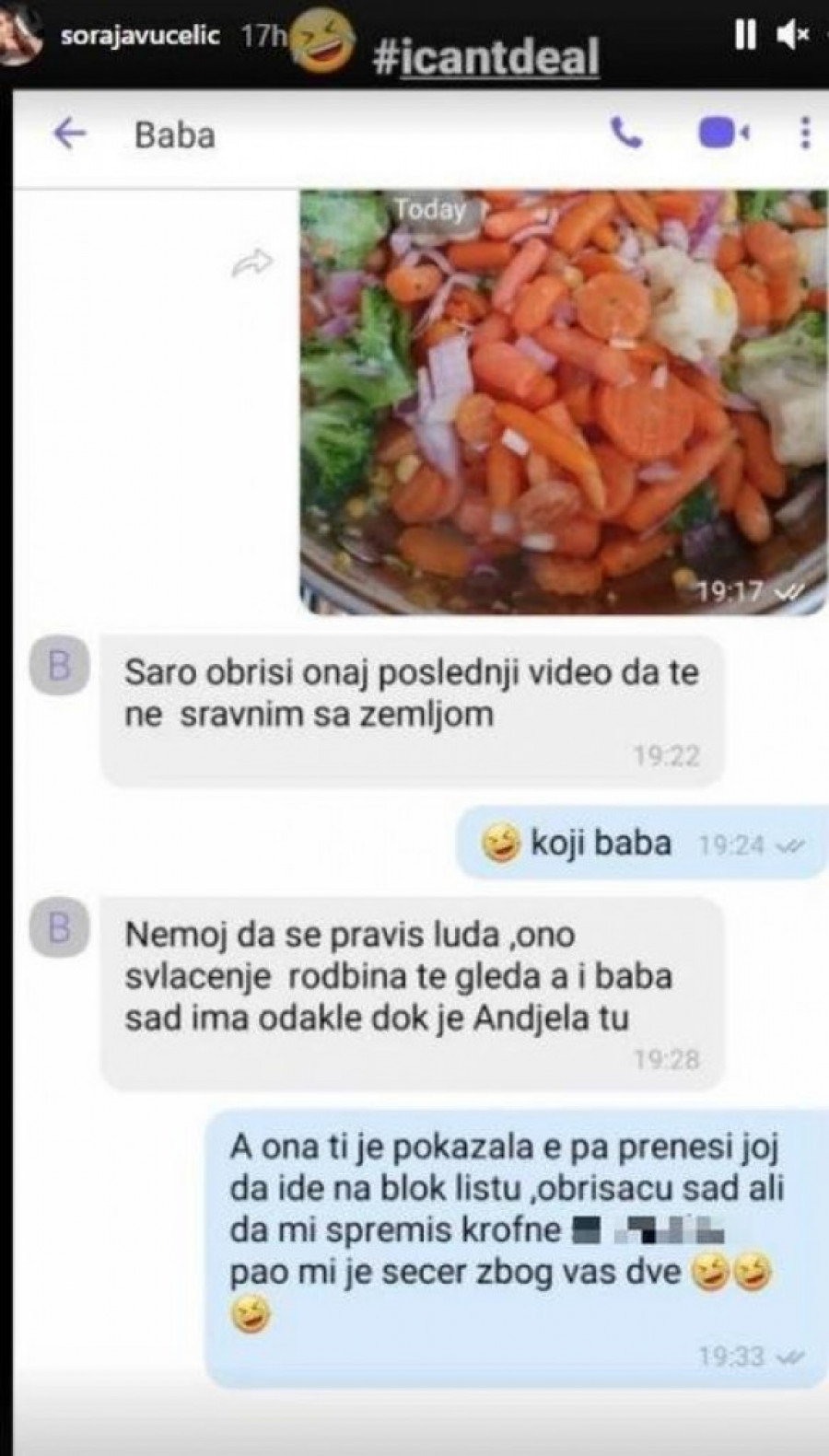Open sorajavucelic's profile
This screenshot has height=1456, width=829.
pyautogui.click(x=140, y=37)
